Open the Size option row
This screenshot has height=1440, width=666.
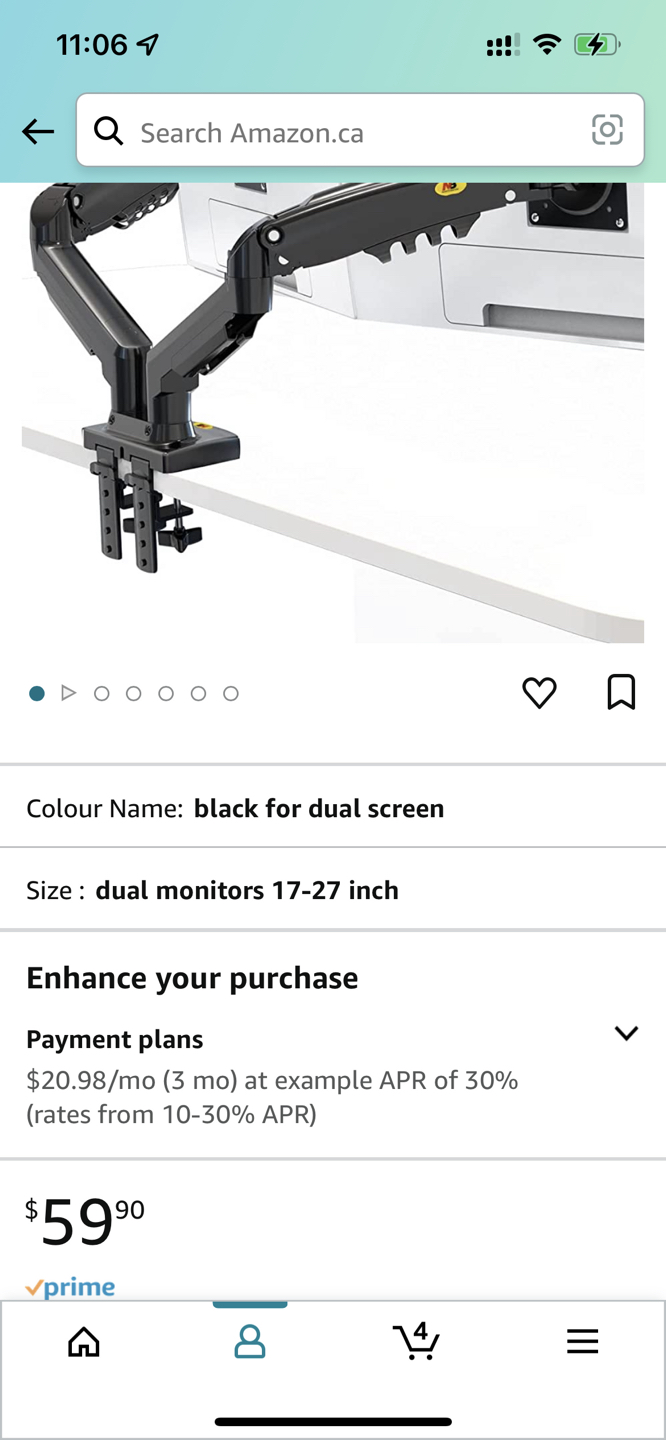[333, 890]
